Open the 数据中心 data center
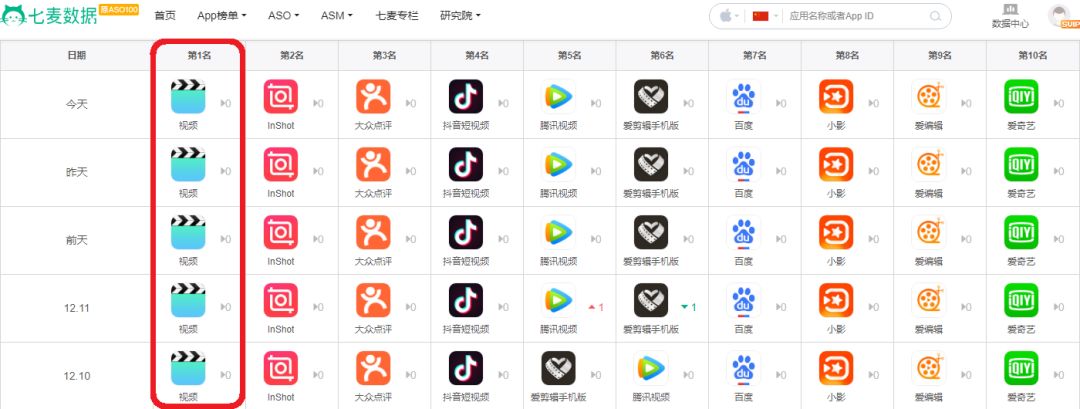 pyautogui.click(x=1010, y=16)
